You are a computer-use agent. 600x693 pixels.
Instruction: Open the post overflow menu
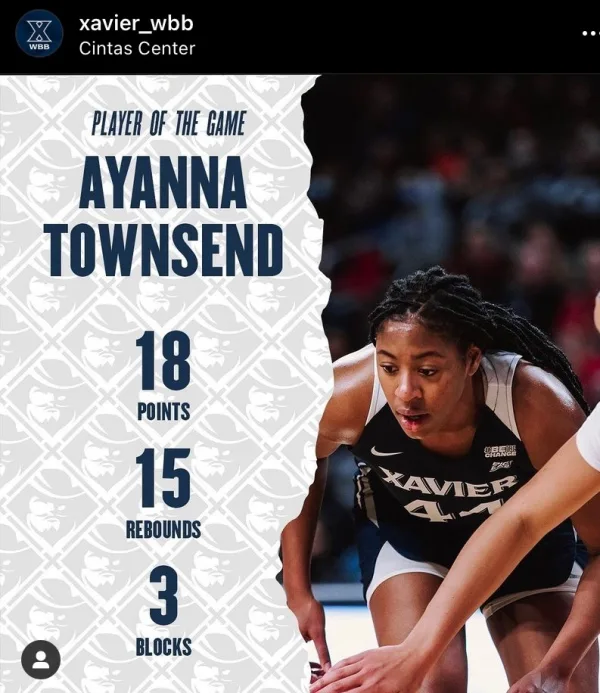click(x=590, y=33)
